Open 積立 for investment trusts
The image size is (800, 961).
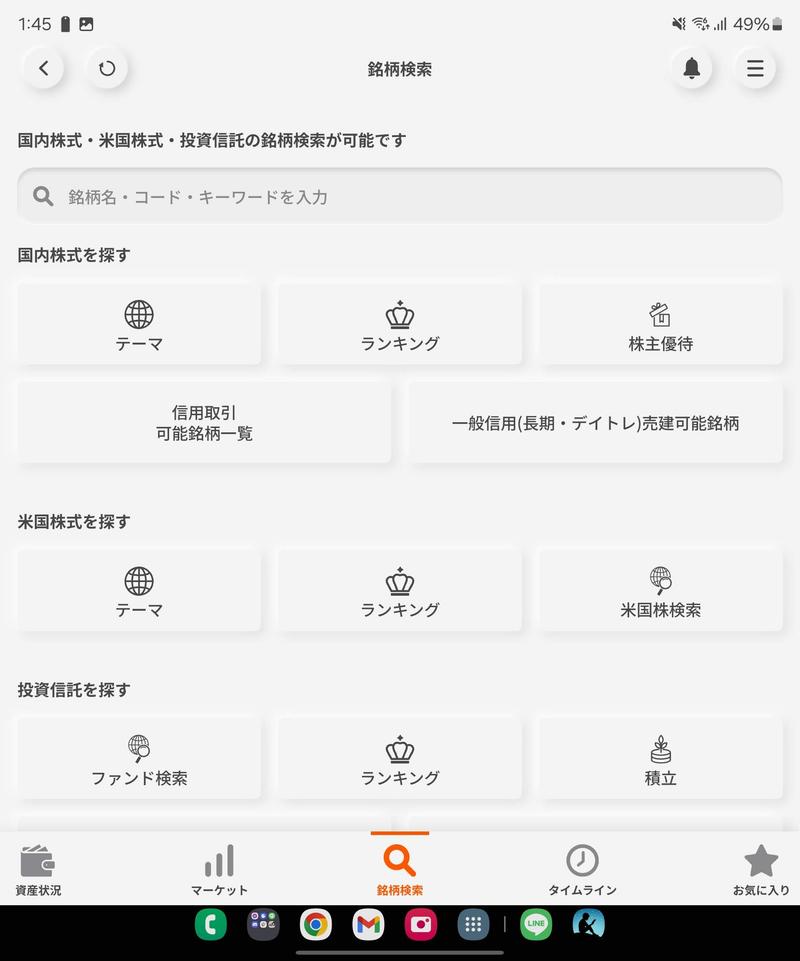tap(660, 759)
